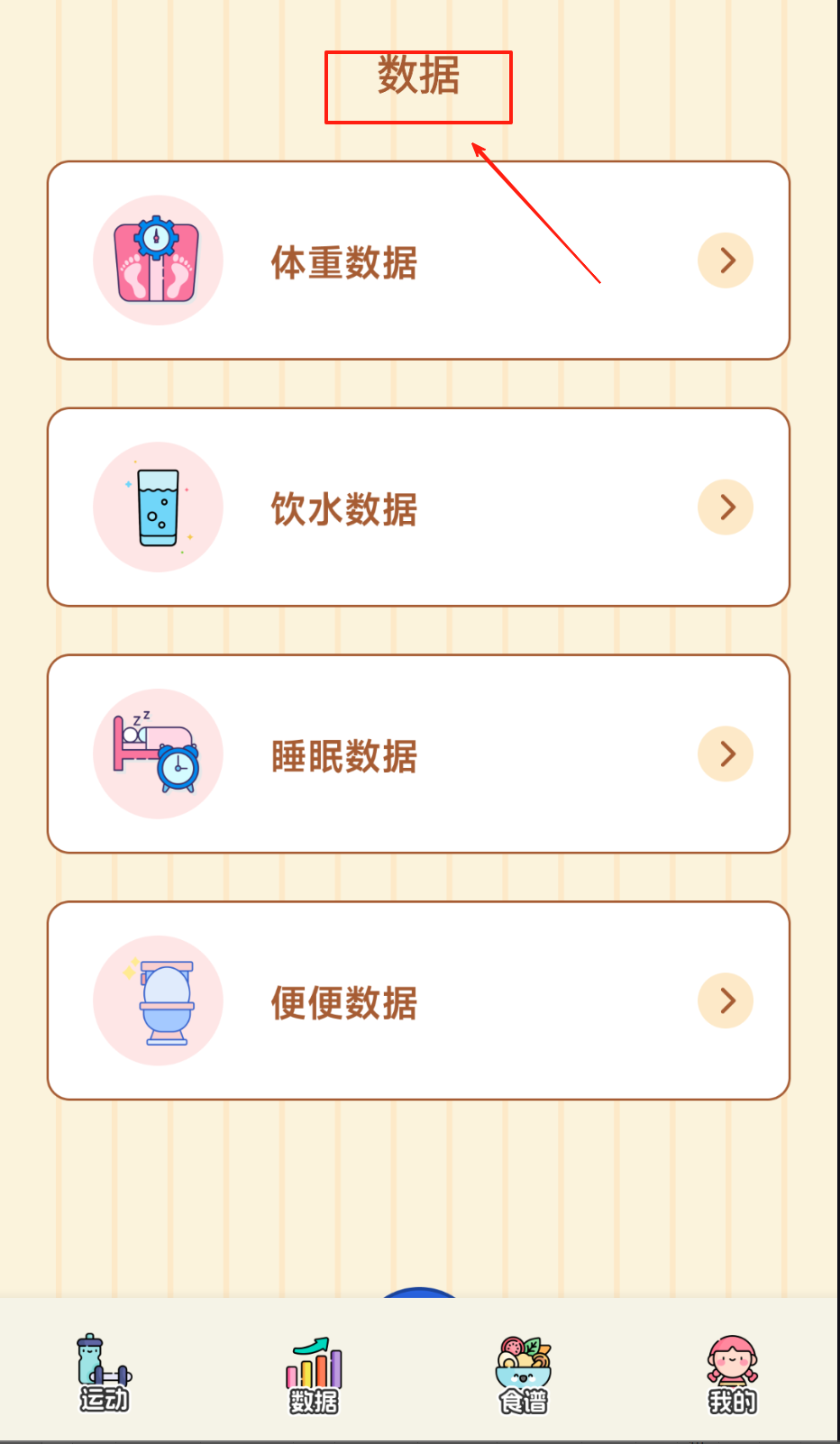Open the 睡眠数据 card
The image size is (840, 1444).
point(418,754)
